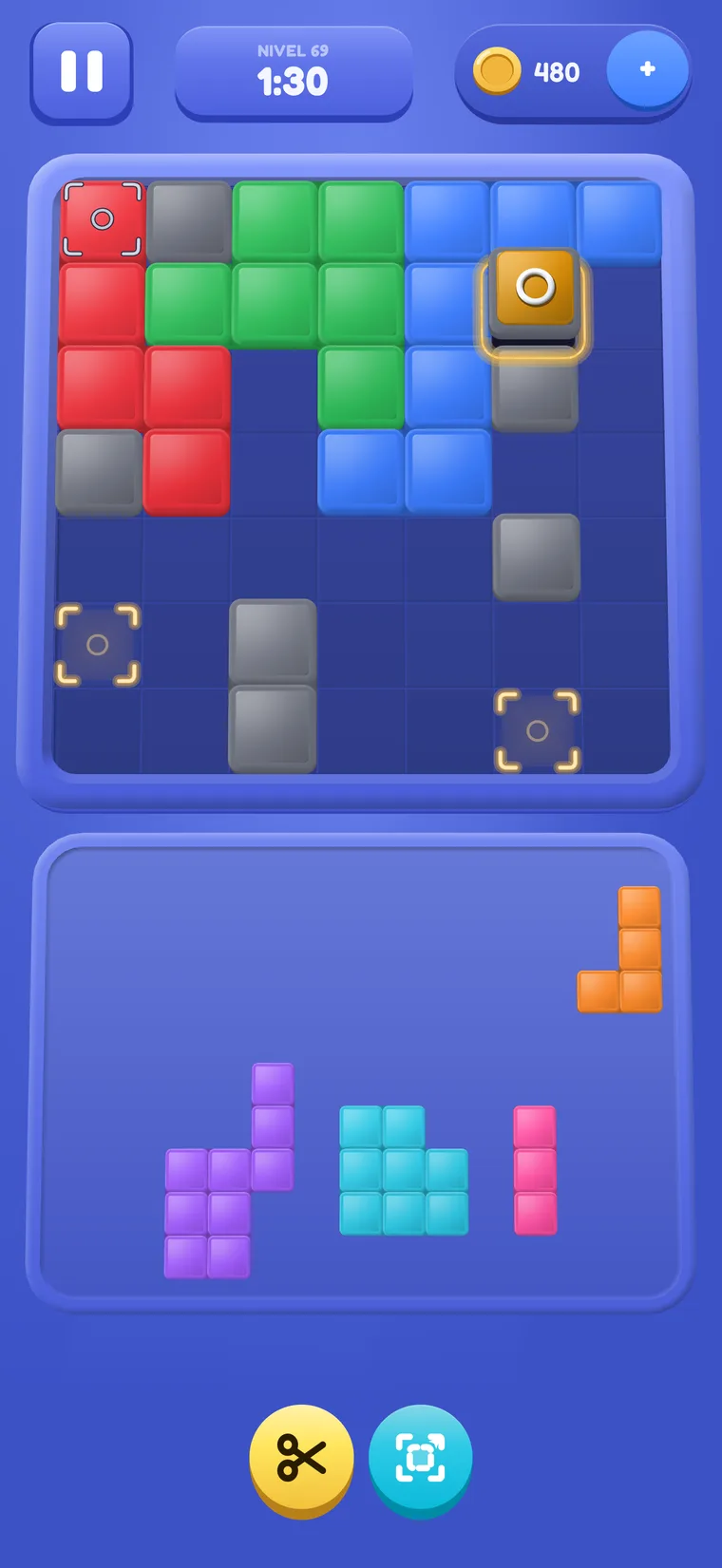The width and height of the screenshot is (722, 1568).
Task: Add more coins with the plus button
Action: click(x=648, y=70)
